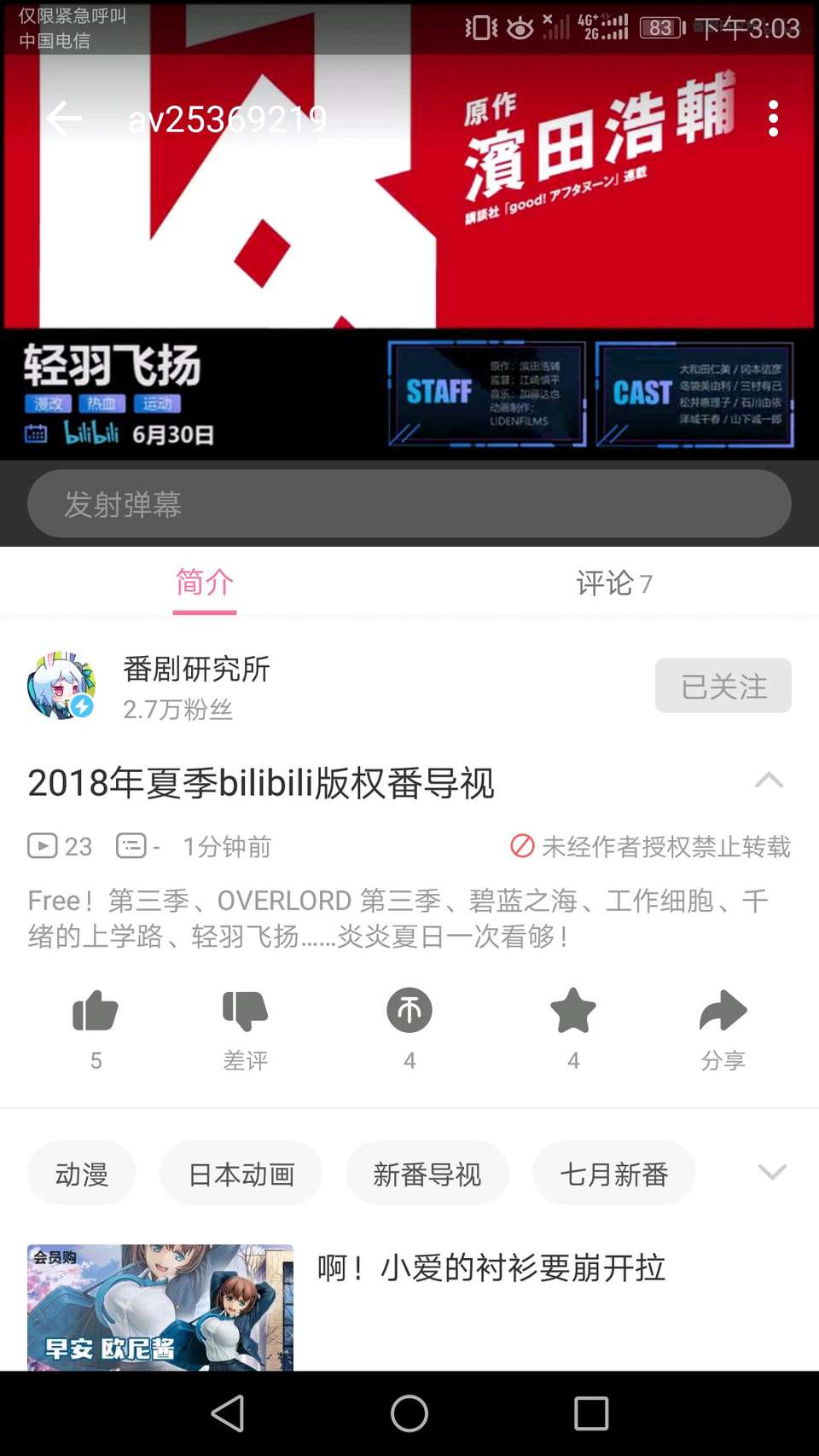
Task: Dislike the video via 差评
Action: (x=245, y=1012)
